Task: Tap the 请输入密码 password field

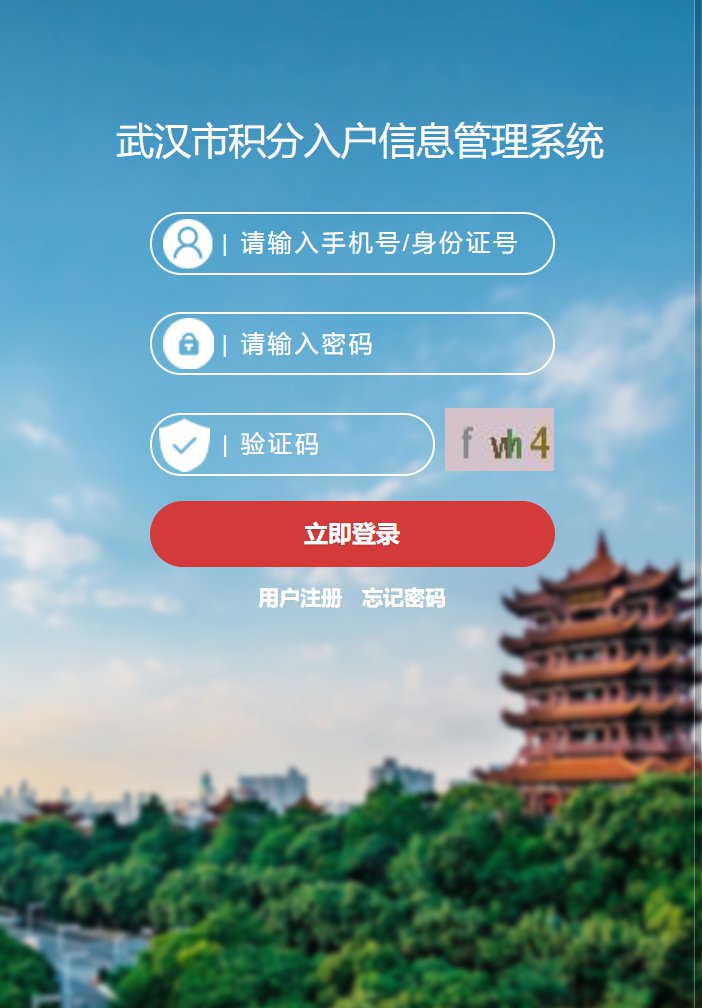Action: pyautogui.click(x=380, y=344)
